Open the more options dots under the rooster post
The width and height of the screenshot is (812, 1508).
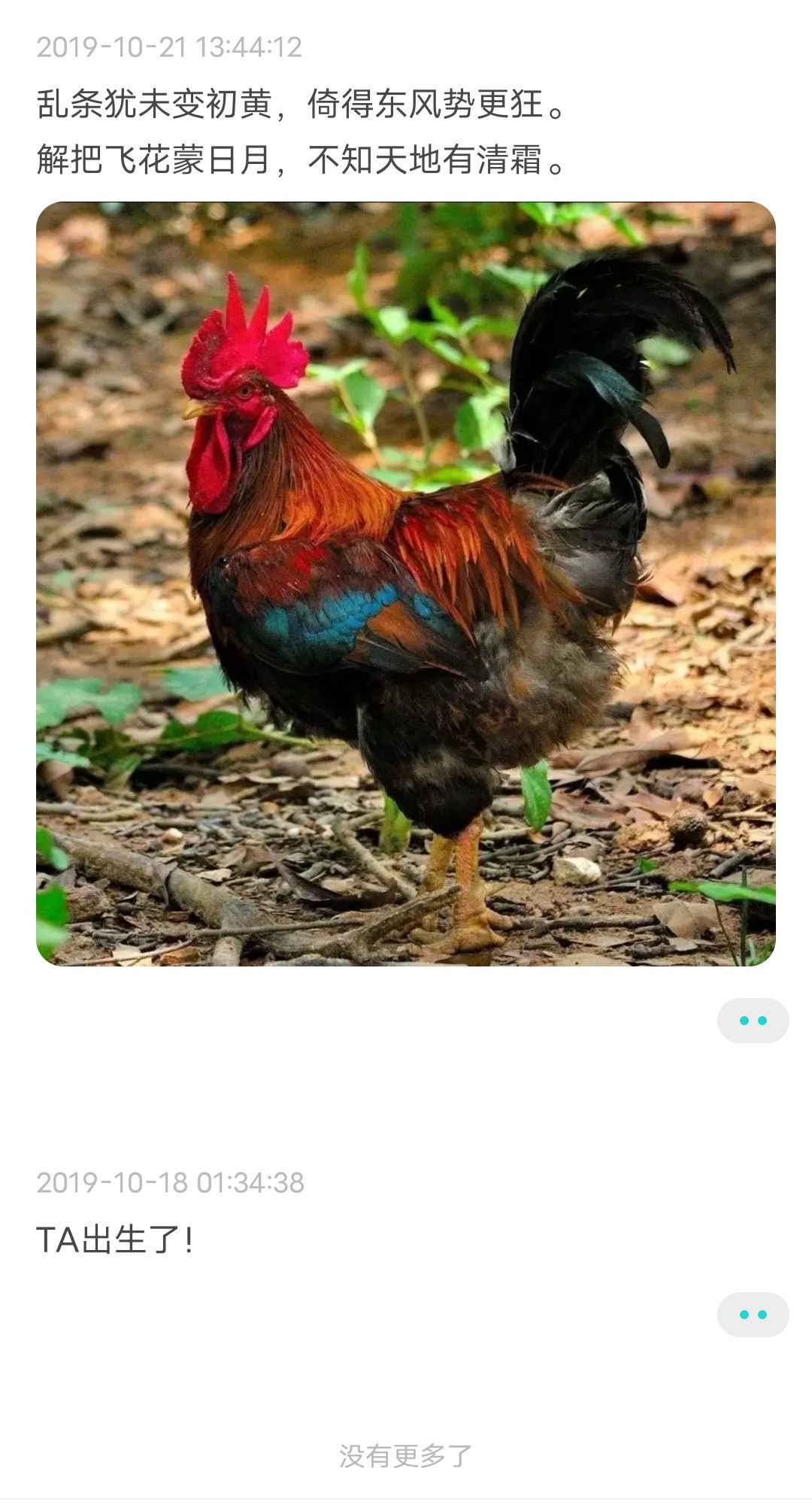(x=753, y=1021)
